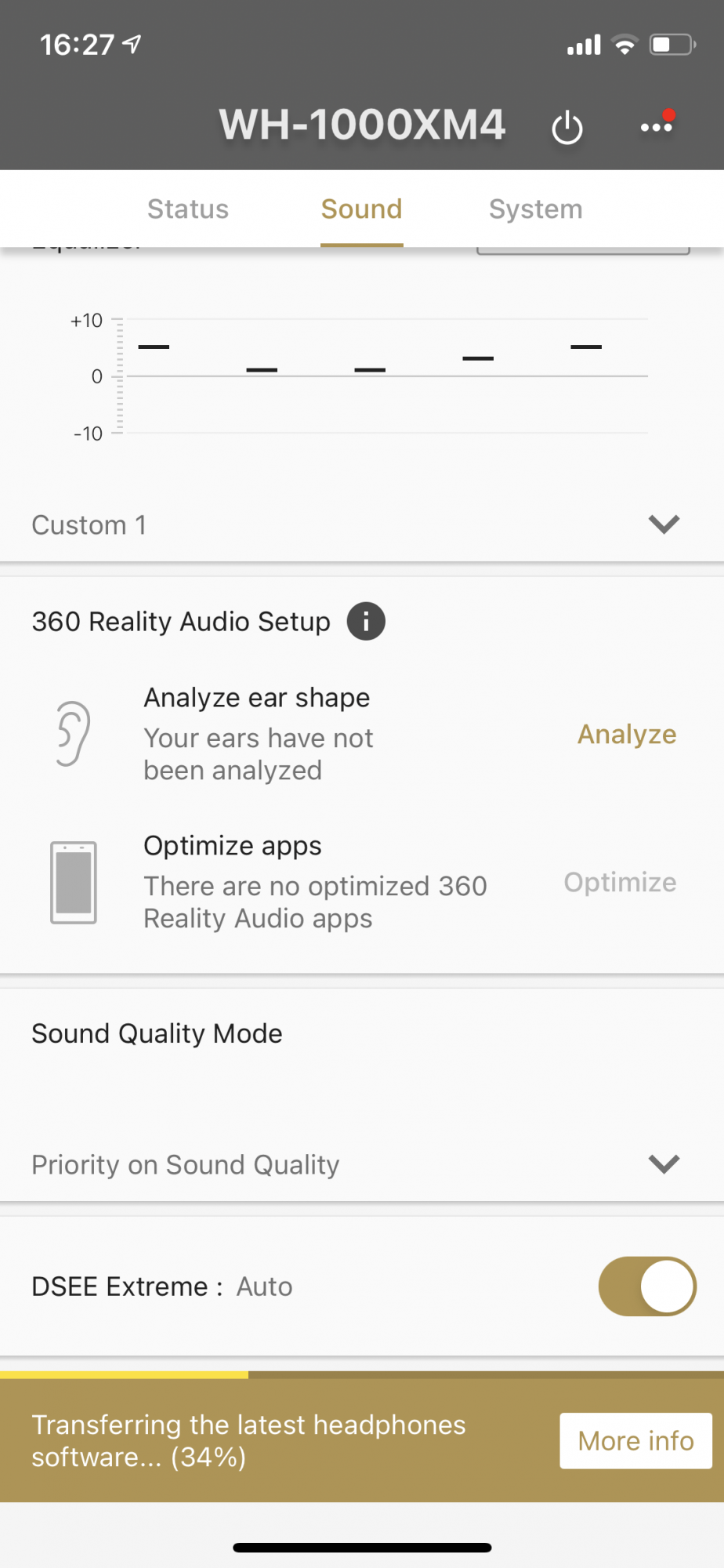Image resolution: width=724 pixels, height=1568 pixels.
Task: Select the Sound tab
Action: pyautogui.click(x=361, y=209)
